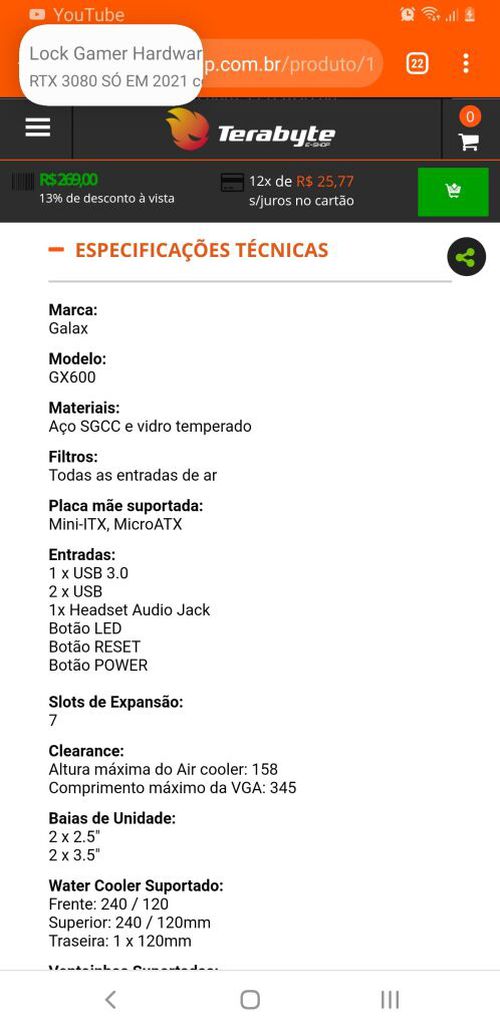This screenshot has width=500, height=1028.
Task: Open the recent apps view
Action: 390,999
